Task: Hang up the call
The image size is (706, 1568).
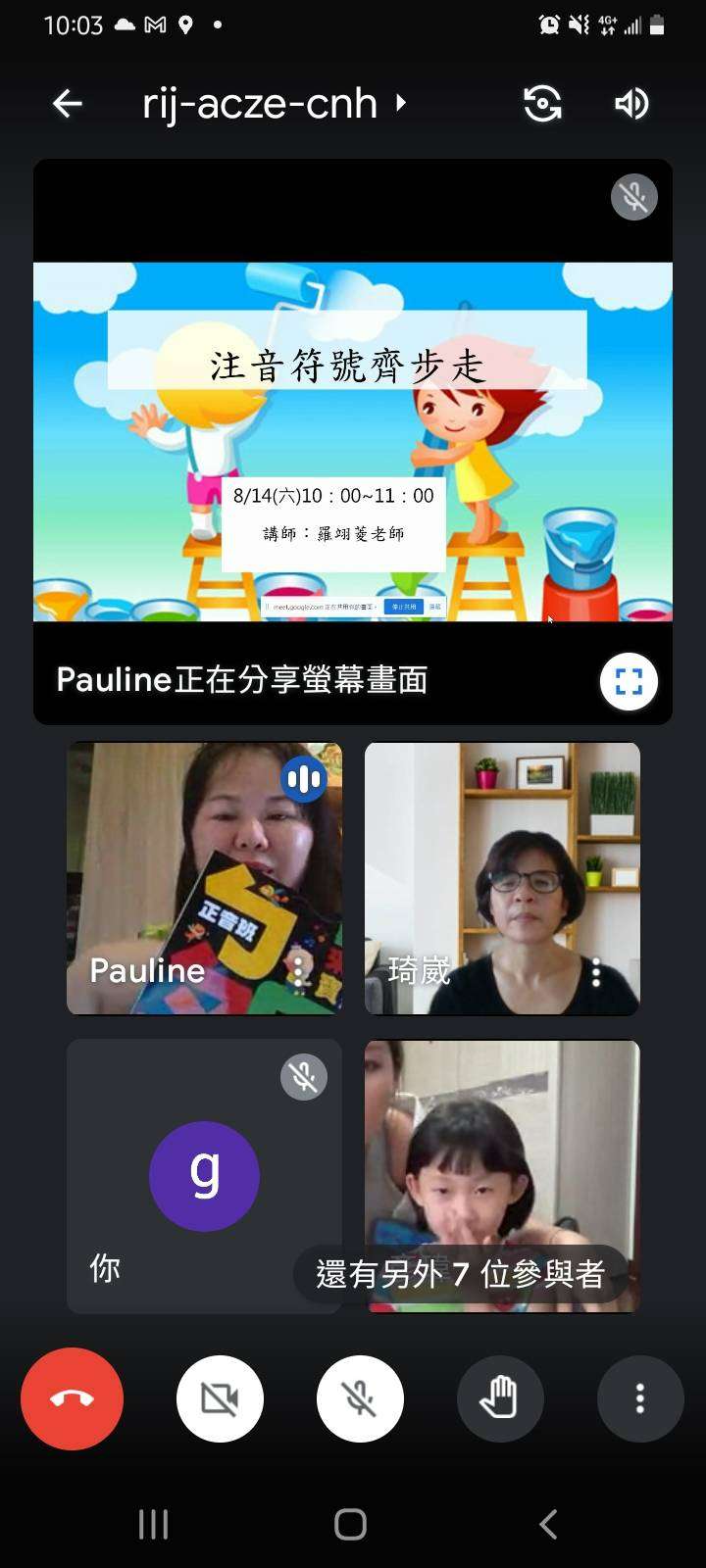Action: (72, 1398)
